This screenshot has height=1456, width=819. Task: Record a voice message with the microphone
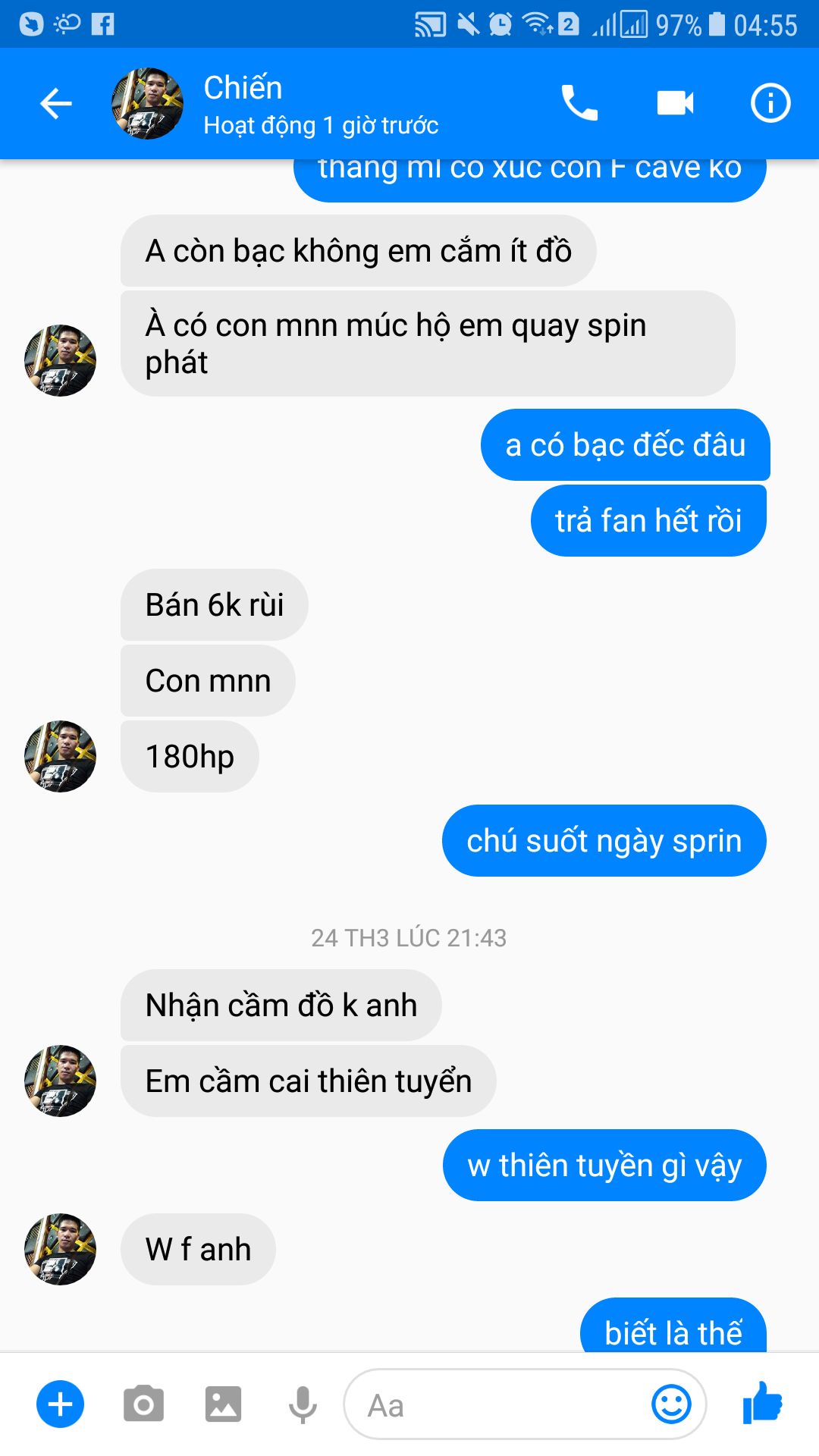pos(303,1404)
